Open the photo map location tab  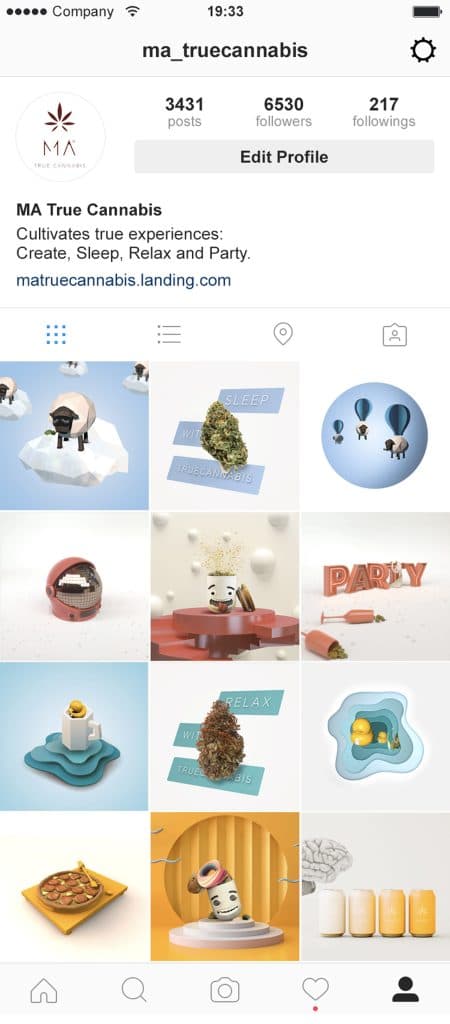[x=282, y=334]
